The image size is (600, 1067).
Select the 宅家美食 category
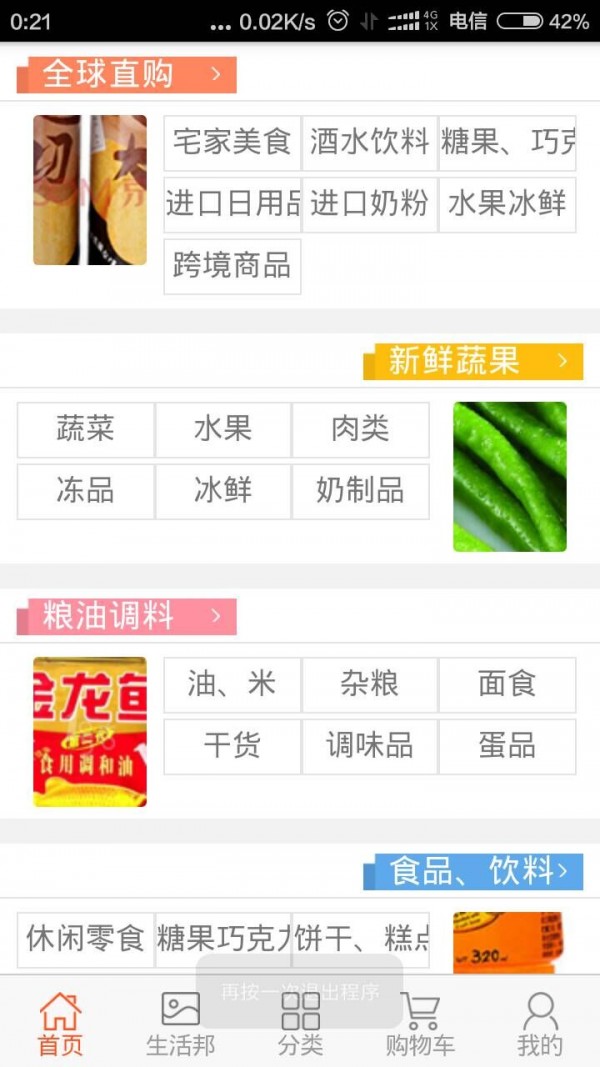click(x=232, y=143)
